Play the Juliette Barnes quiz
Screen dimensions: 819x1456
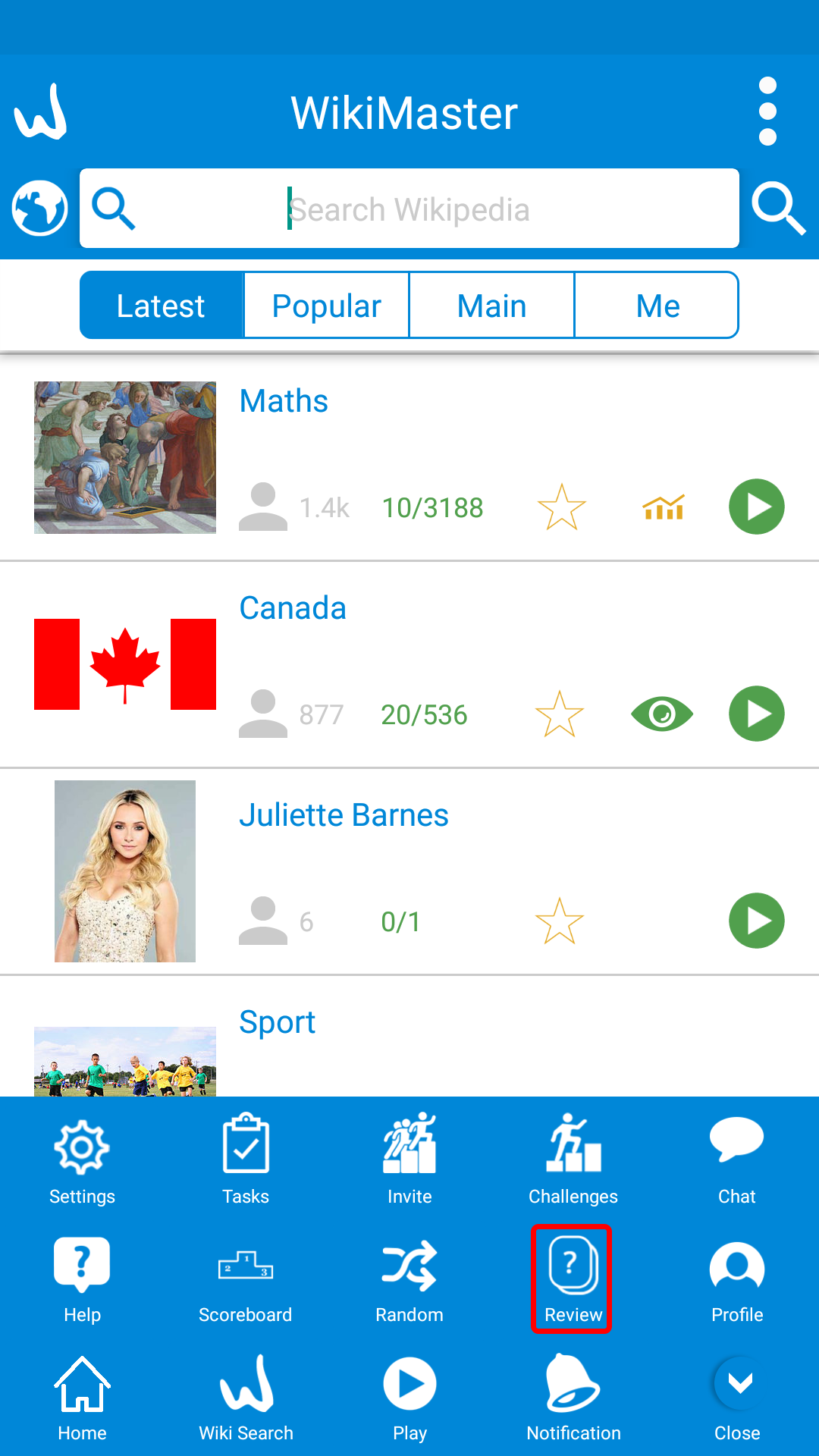pos(756,921)
